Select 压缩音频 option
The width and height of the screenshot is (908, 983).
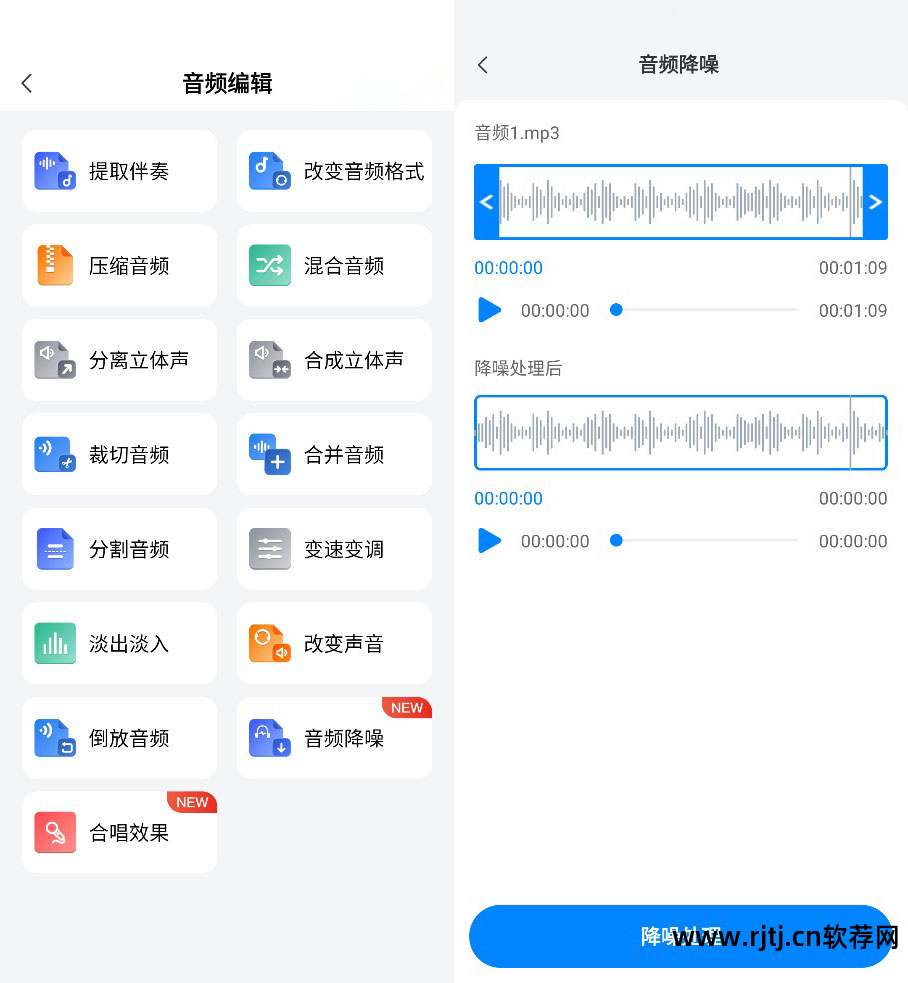click(x=119, y=265)
